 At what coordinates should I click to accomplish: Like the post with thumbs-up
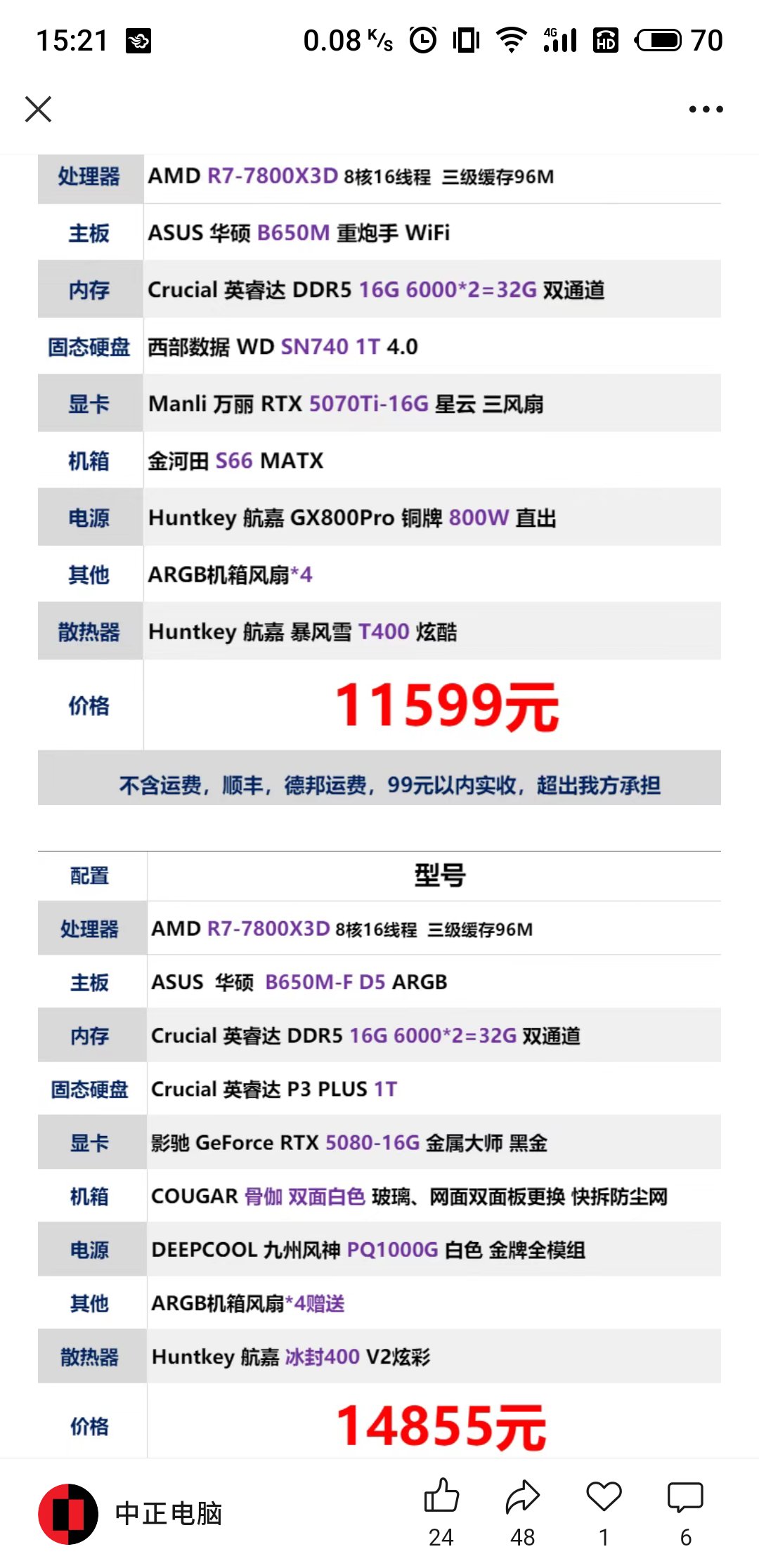click(x=441, y=1496)
